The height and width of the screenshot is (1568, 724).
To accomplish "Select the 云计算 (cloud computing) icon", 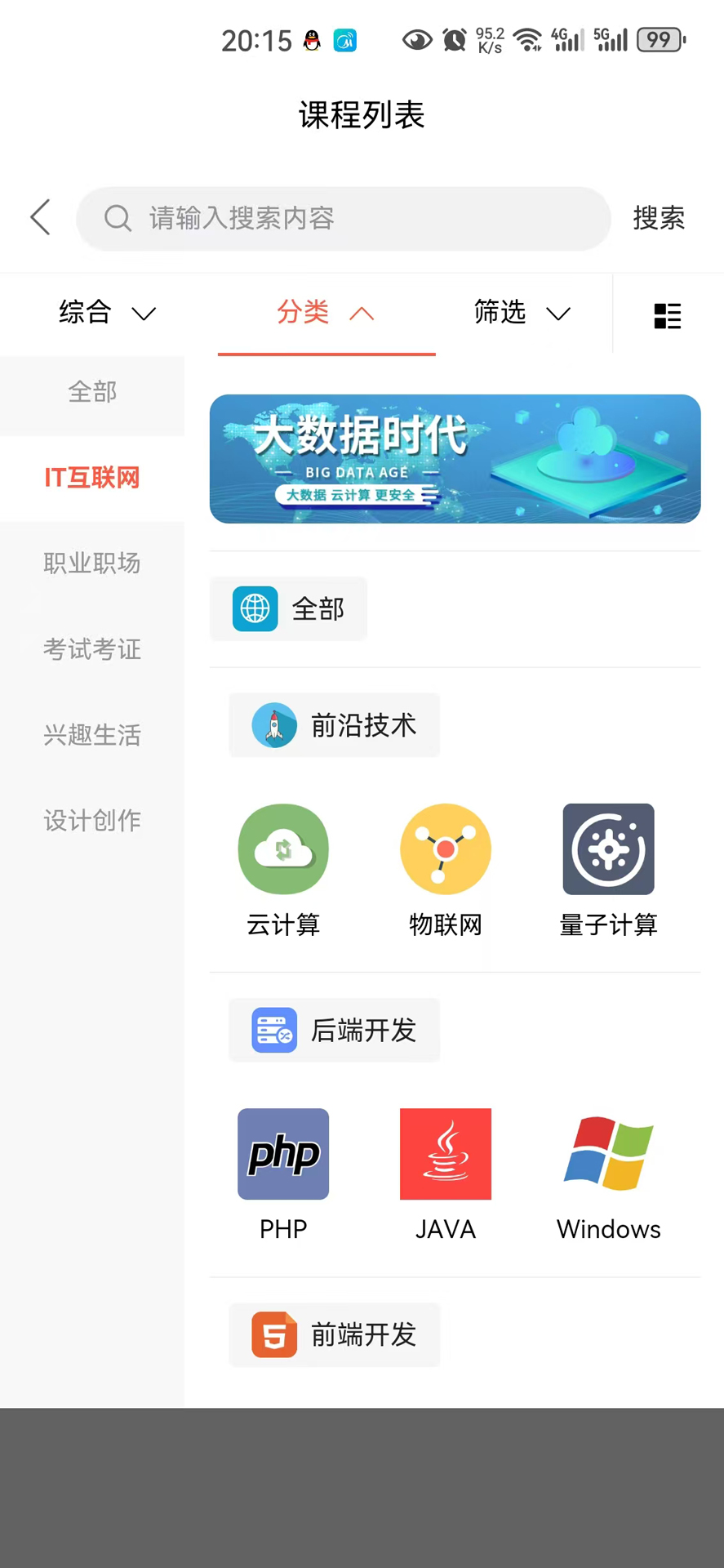I will (283, 849).
